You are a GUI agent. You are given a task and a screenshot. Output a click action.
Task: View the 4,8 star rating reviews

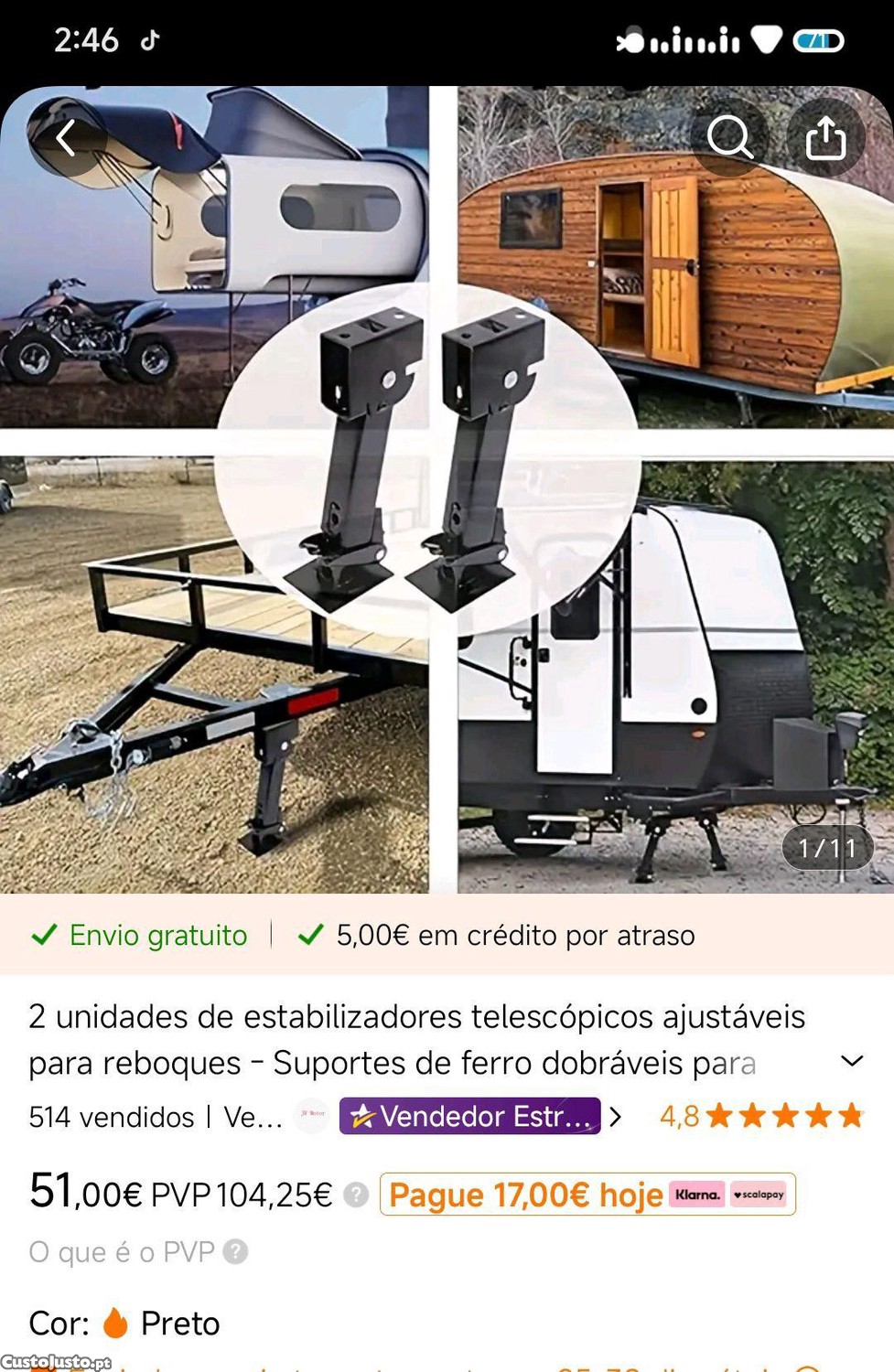(761, 1116)
